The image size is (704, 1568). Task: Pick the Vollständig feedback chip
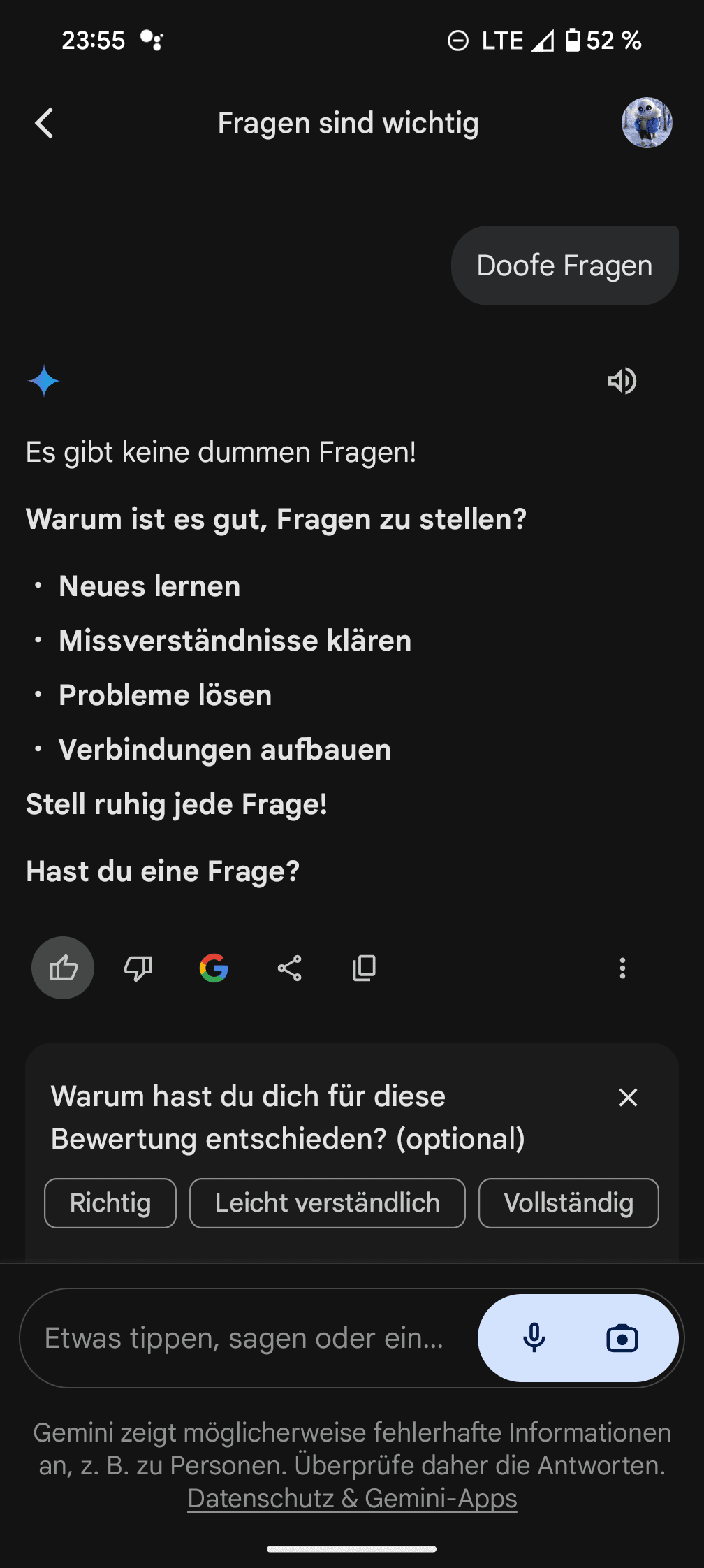coord(569,1203)
